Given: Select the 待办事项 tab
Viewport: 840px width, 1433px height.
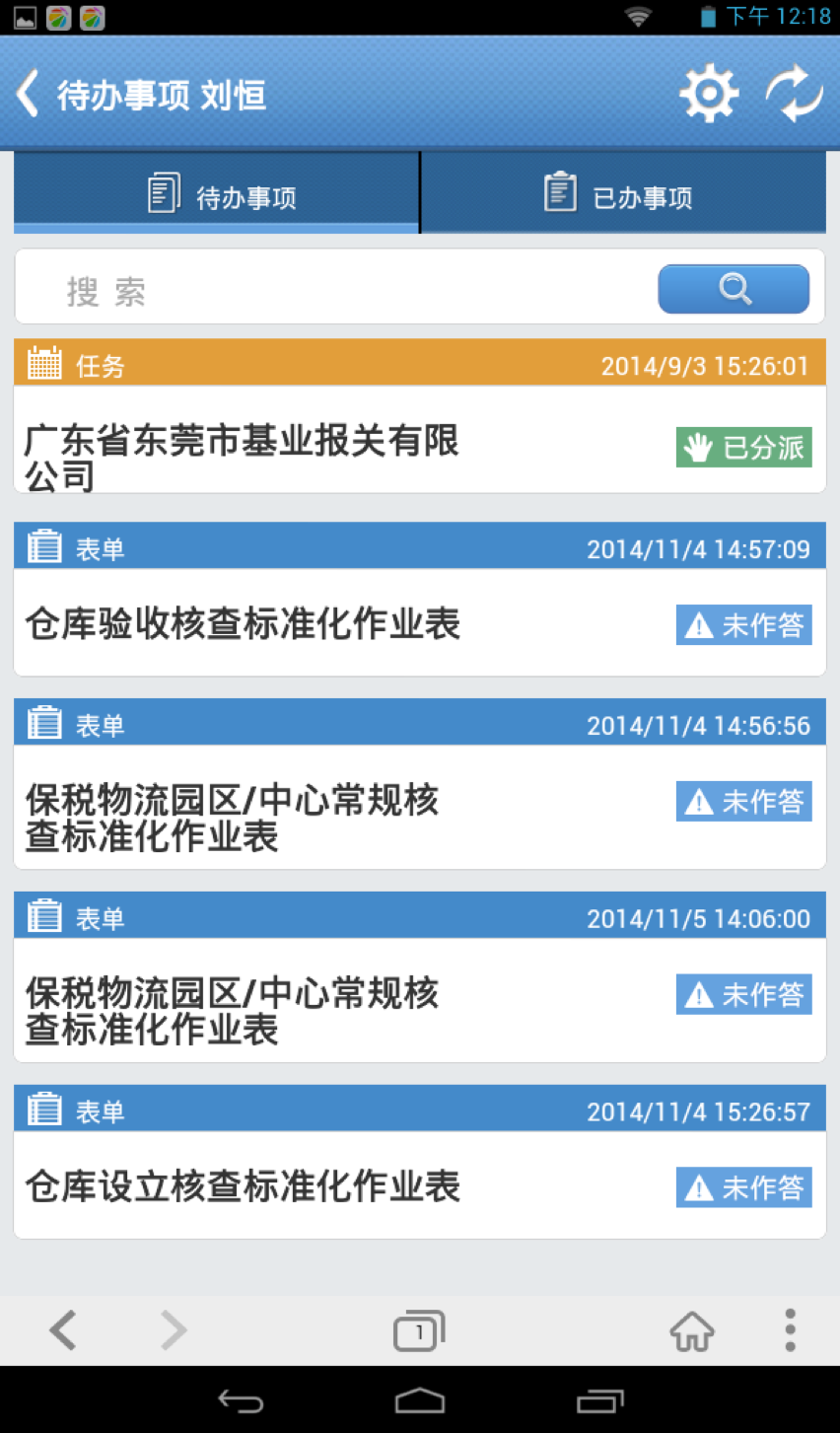Looking at the screenshot, I should 217,192.
